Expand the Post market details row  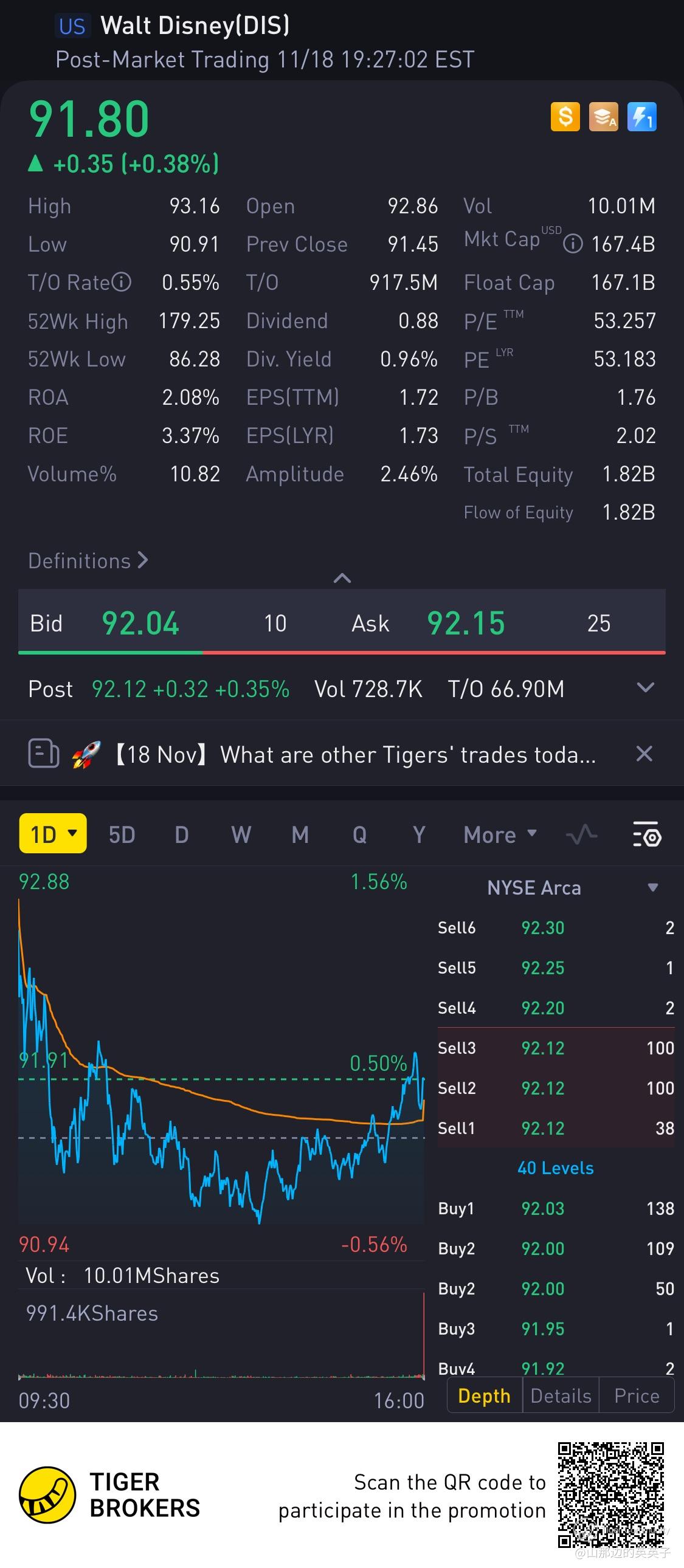(645, 689)
